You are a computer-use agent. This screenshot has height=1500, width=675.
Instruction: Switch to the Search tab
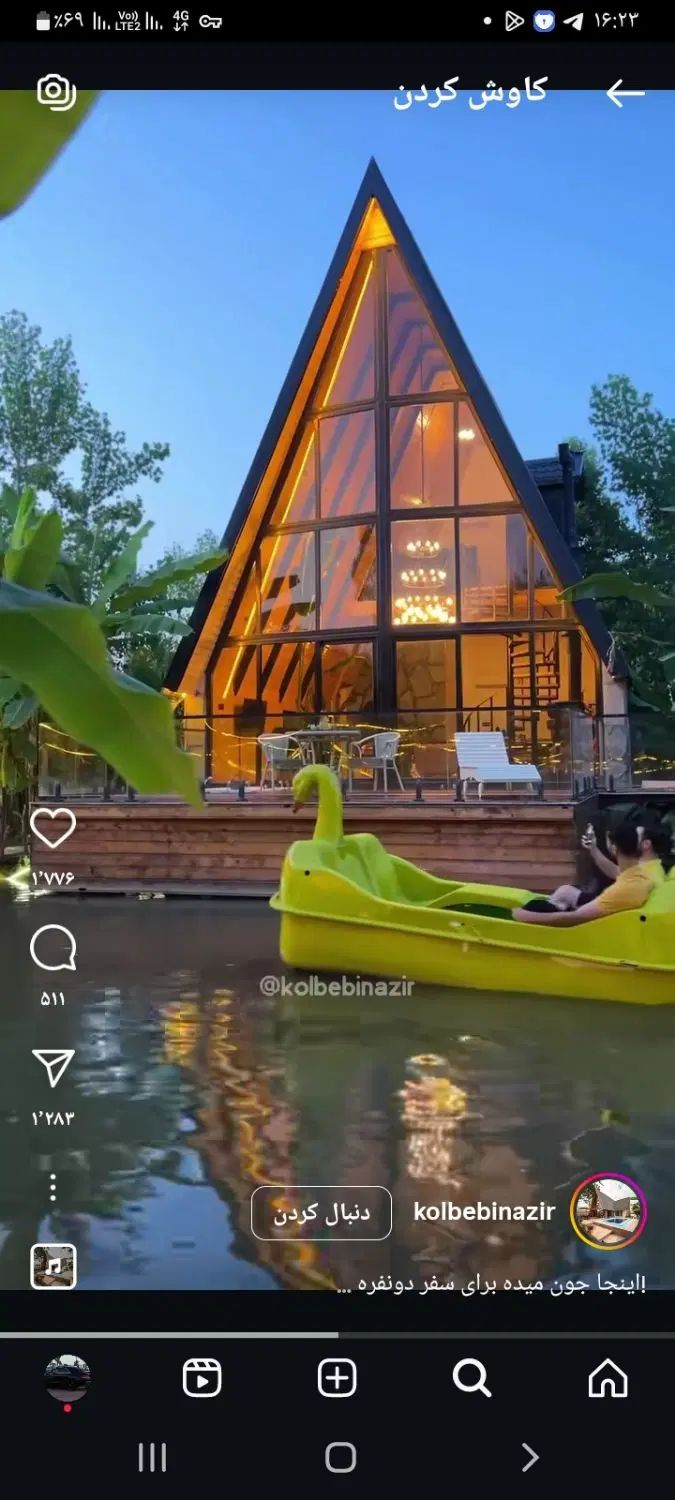pyautogui.click(x=472, y=1378)
